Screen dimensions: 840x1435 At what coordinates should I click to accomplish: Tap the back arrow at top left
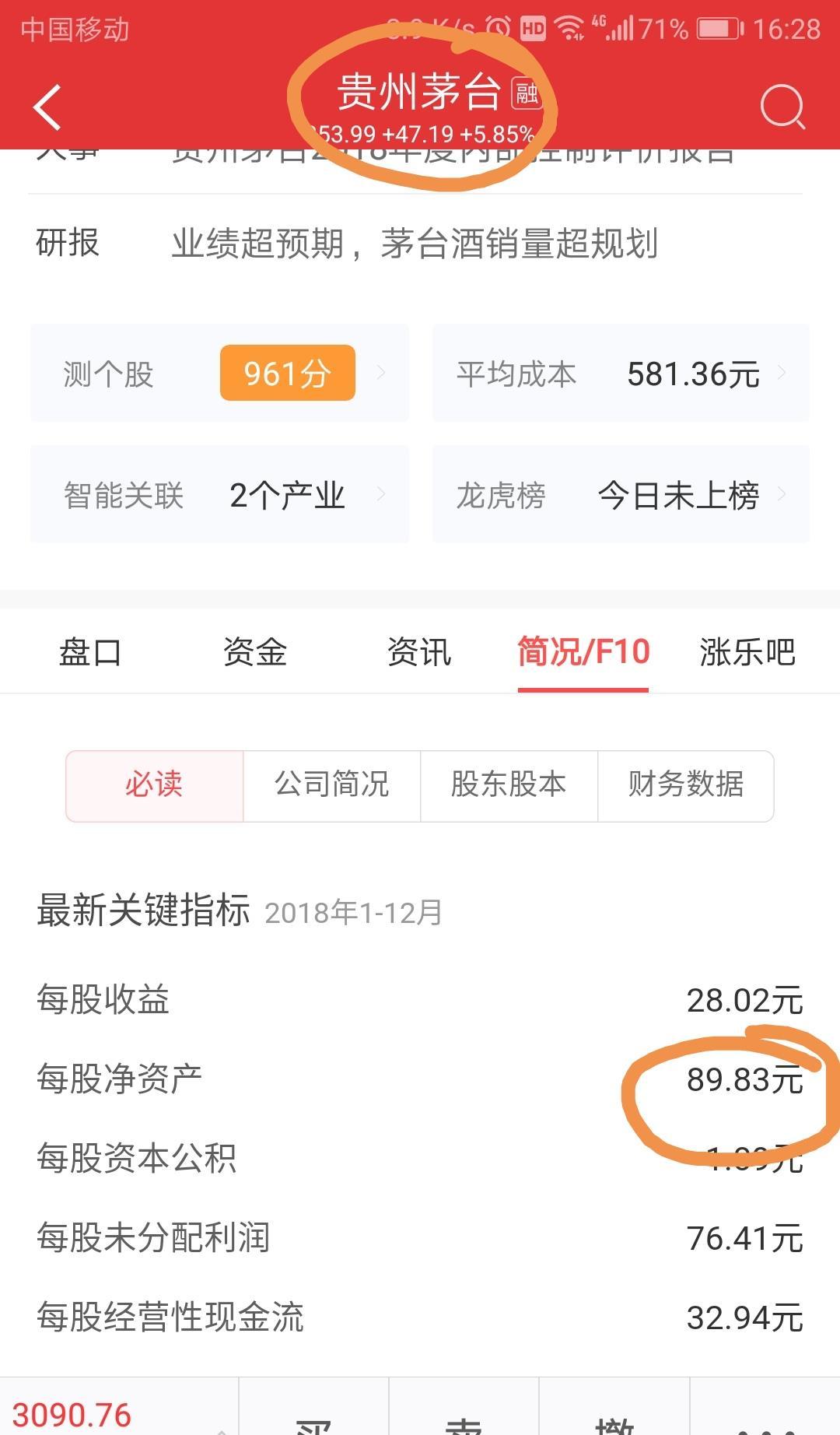click(x=47, y=107)
